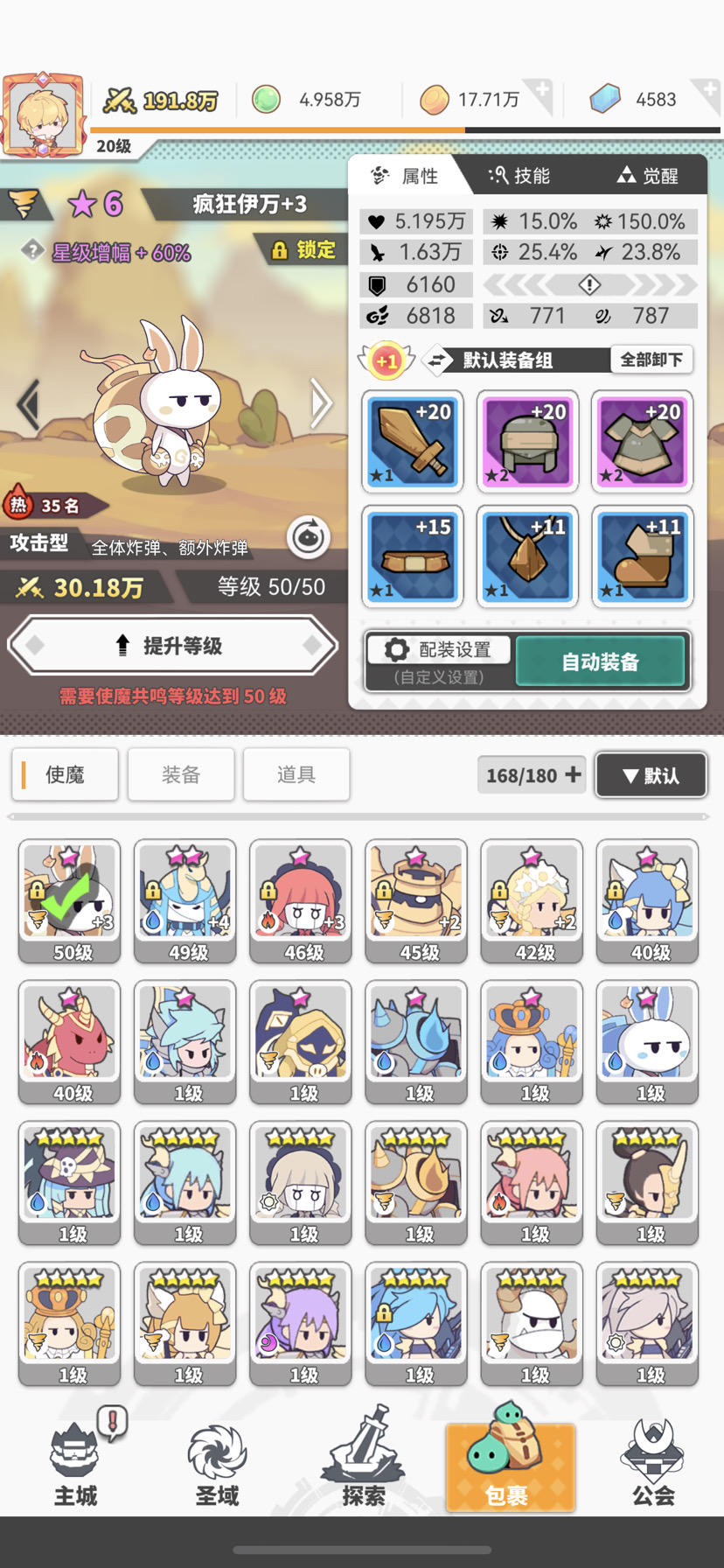The width and height of the screenshot is (724, 1568).
Task: Switch to the 技能 tab
Action: [522, 175]
